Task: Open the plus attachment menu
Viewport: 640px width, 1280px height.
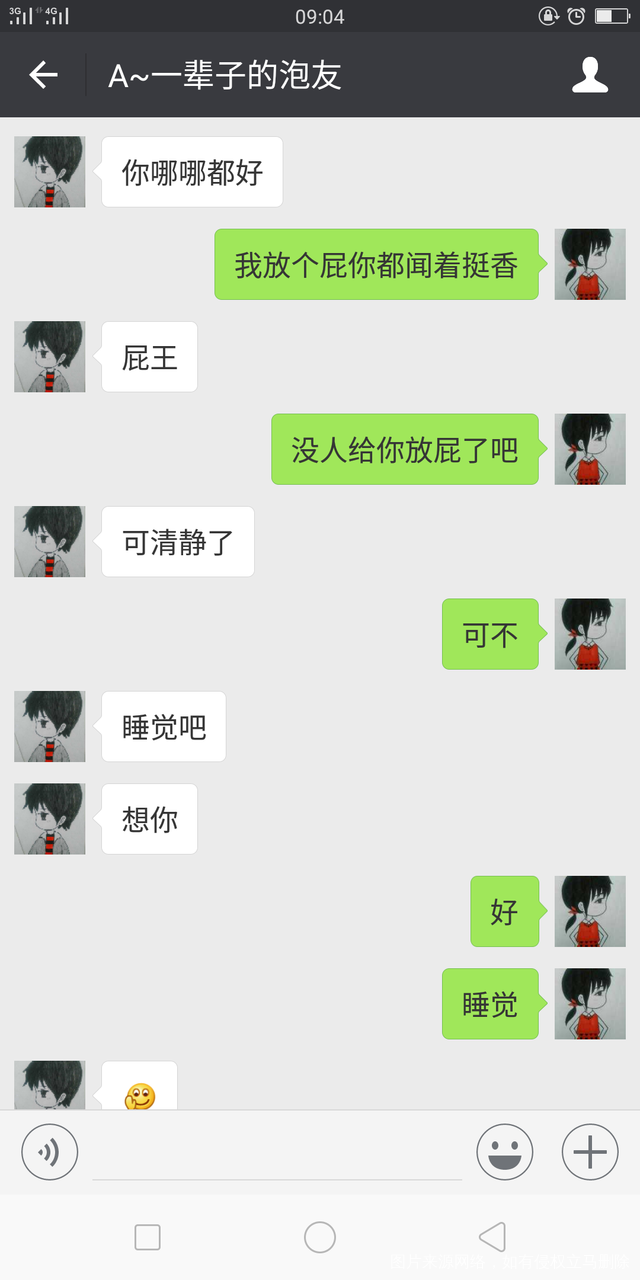Action: (x=590, y=1153)
